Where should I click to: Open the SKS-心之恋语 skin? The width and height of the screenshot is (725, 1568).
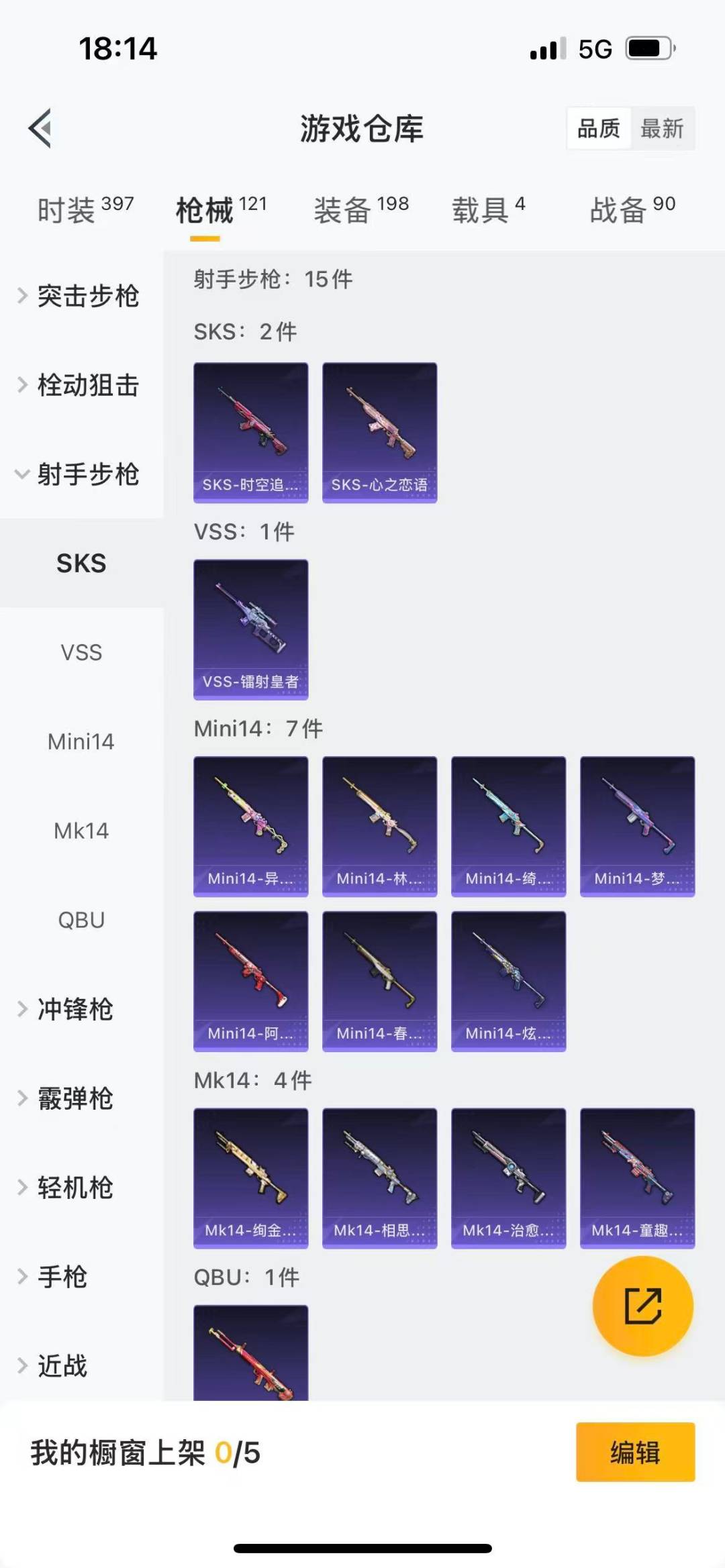tap(379, 432)
